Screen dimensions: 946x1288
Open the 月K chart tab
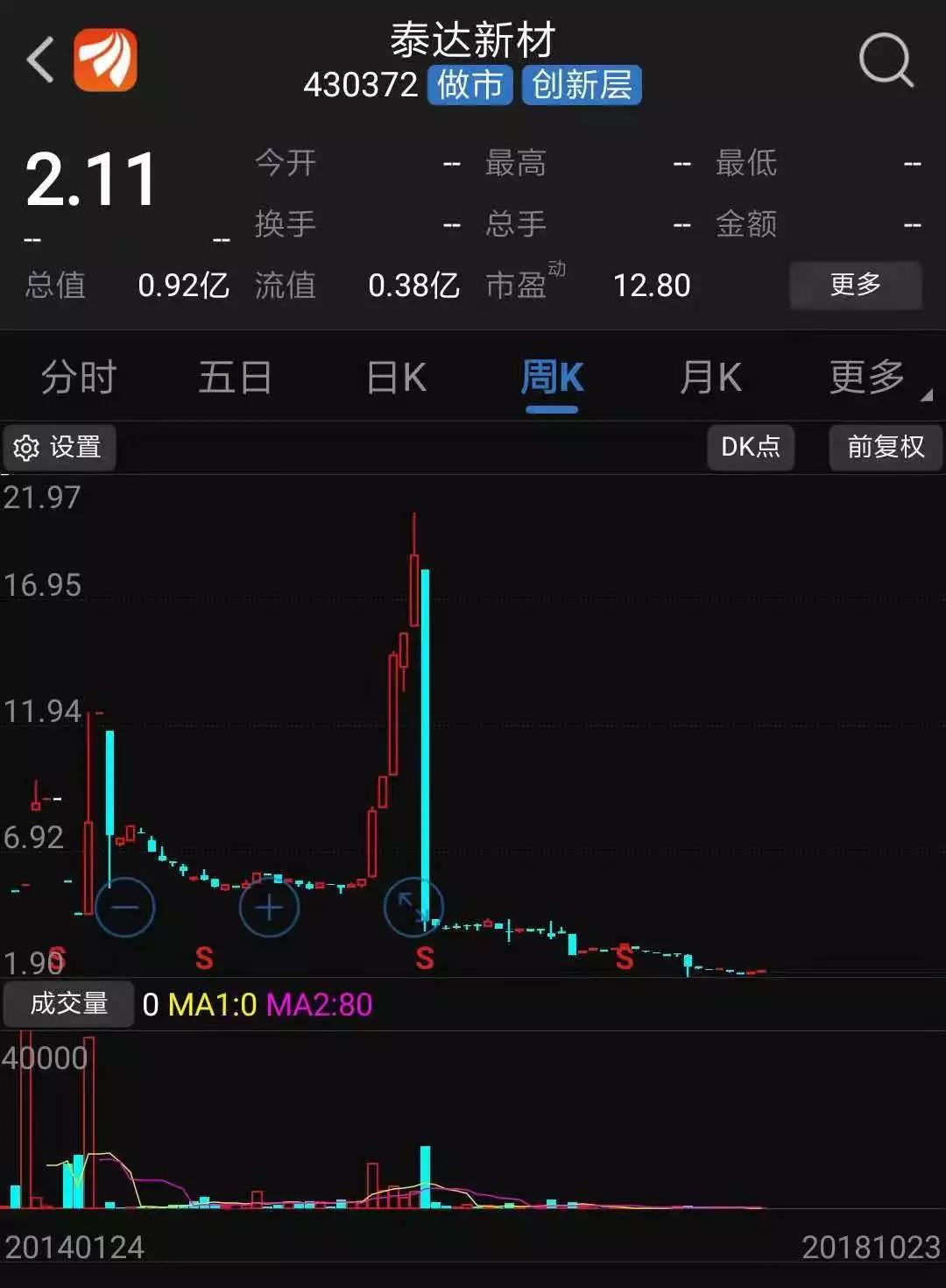(710, 378)
